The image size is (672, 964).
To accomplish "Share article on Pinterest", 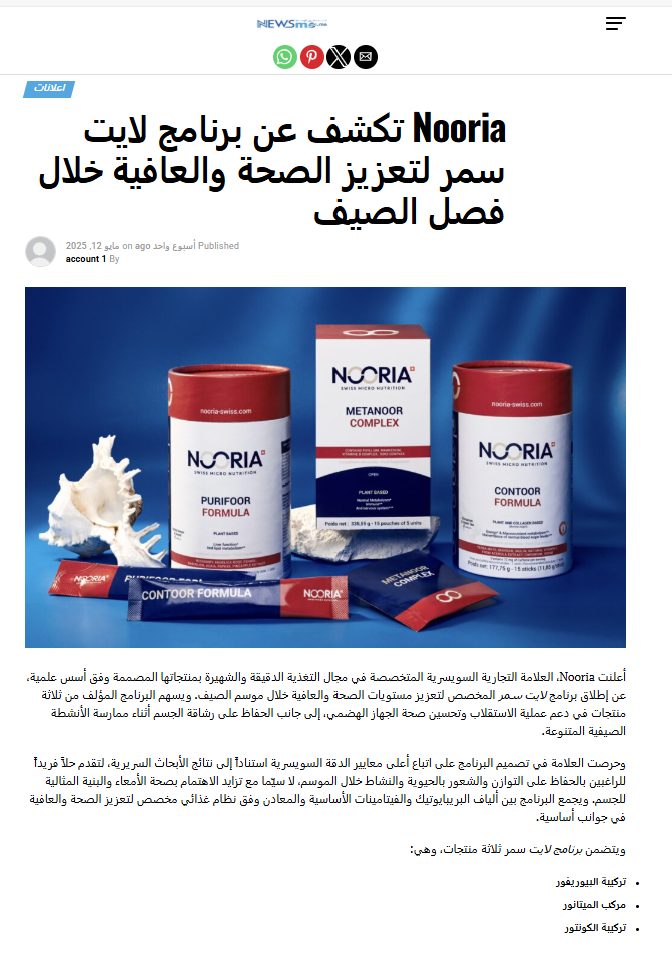I will (x=312, y=57).
